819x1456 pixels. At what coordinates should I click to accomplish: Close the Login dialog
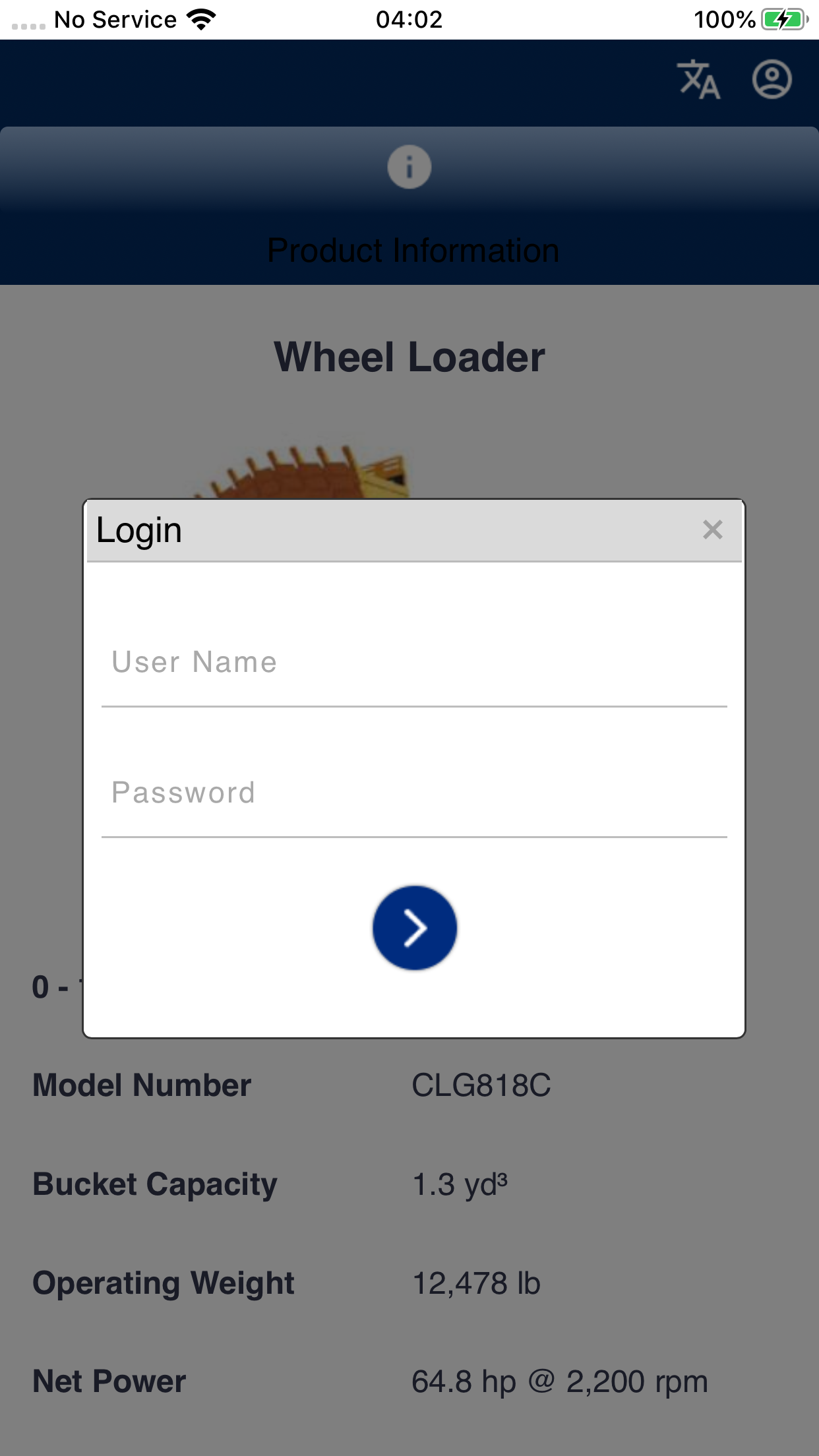coord(712,530)
